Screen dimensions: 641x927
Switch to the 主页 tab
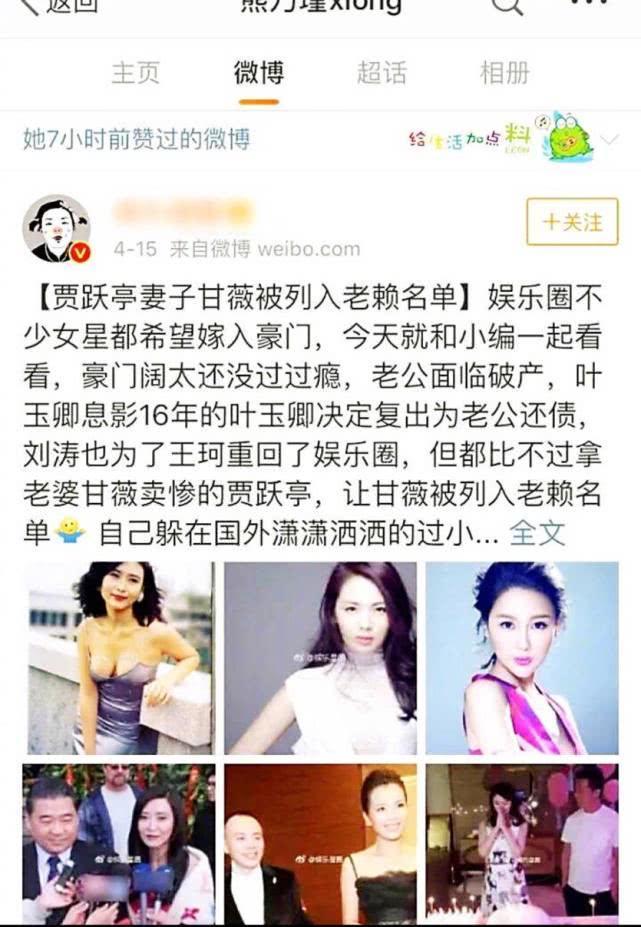(136, 73)
